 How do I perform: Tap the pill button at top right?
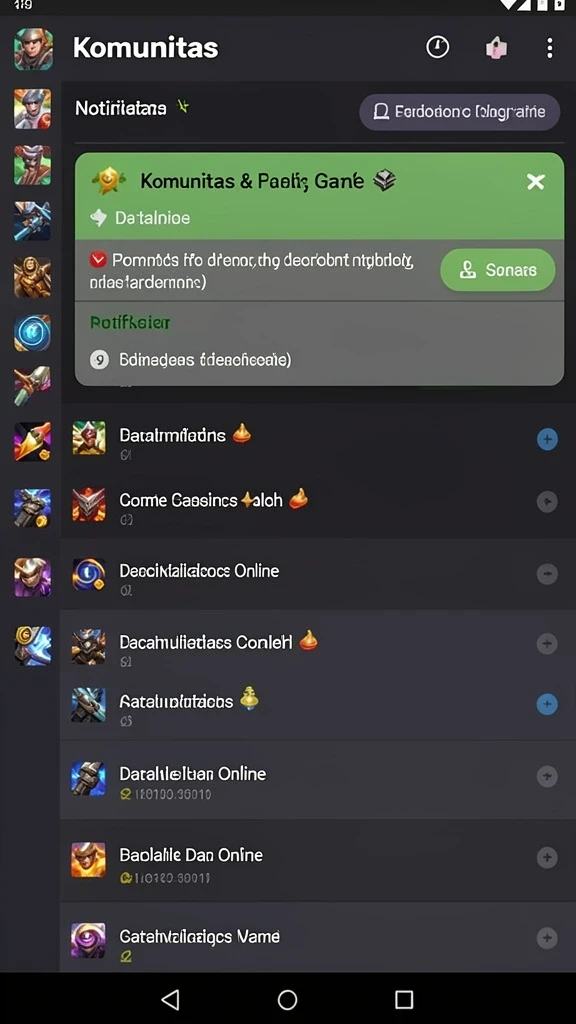[x=460, y=112]
